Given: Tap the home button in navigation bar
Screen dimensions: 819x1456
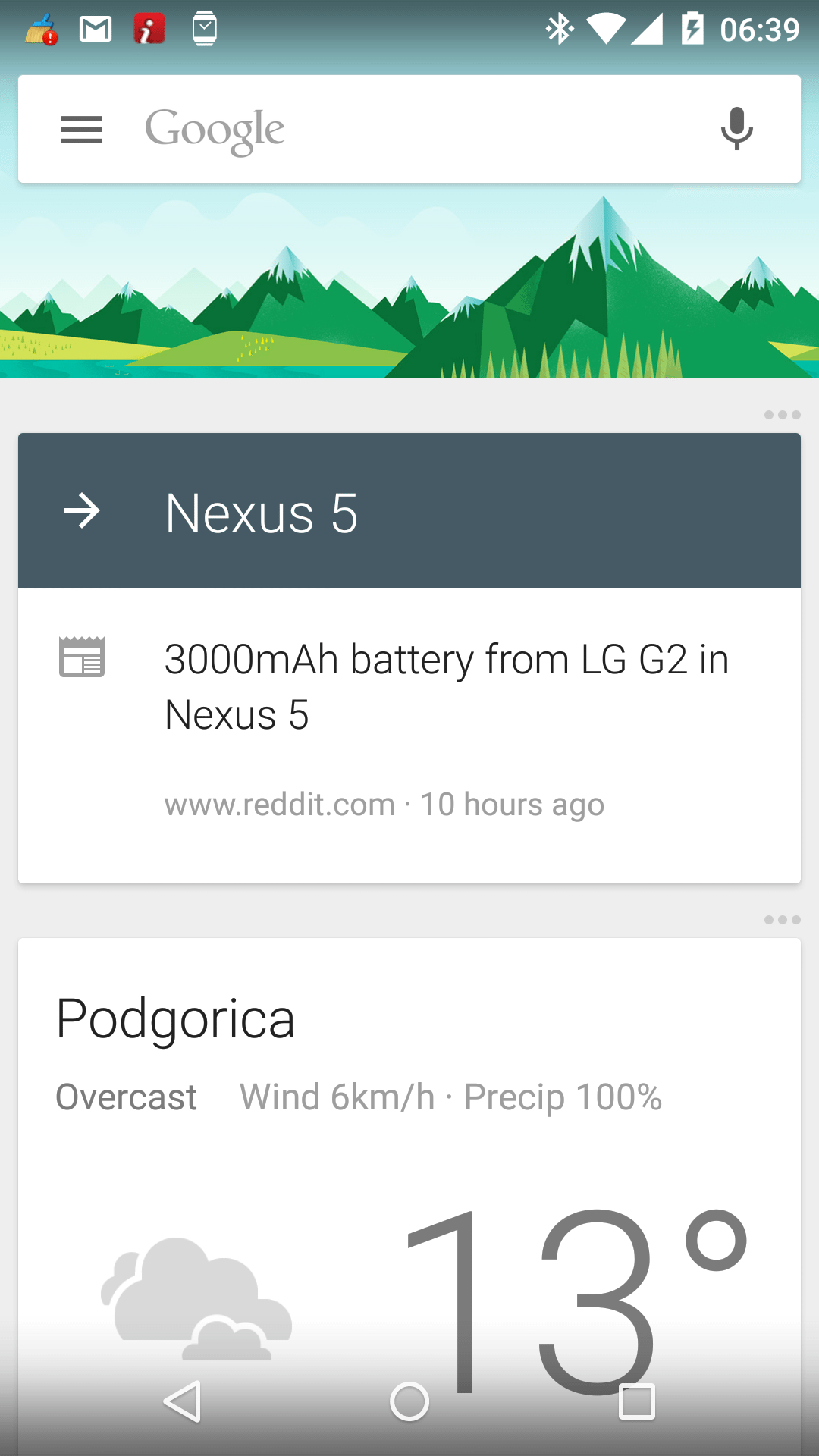Looking at the screenshot, I should (409, 1401).
